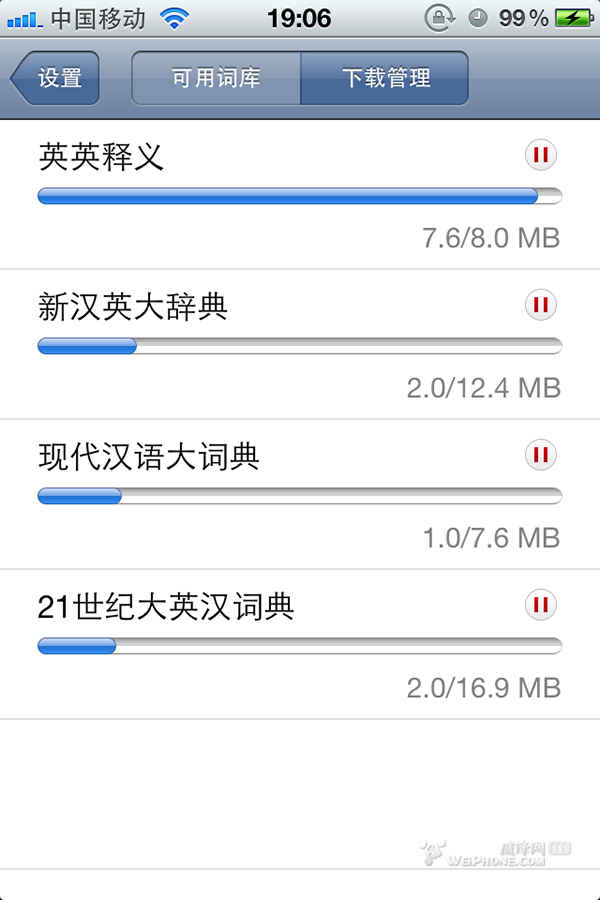Screen dimensions: 600x900
Task: Pause the 21世纪大英汉词典 download
Action: coord(541,605)
